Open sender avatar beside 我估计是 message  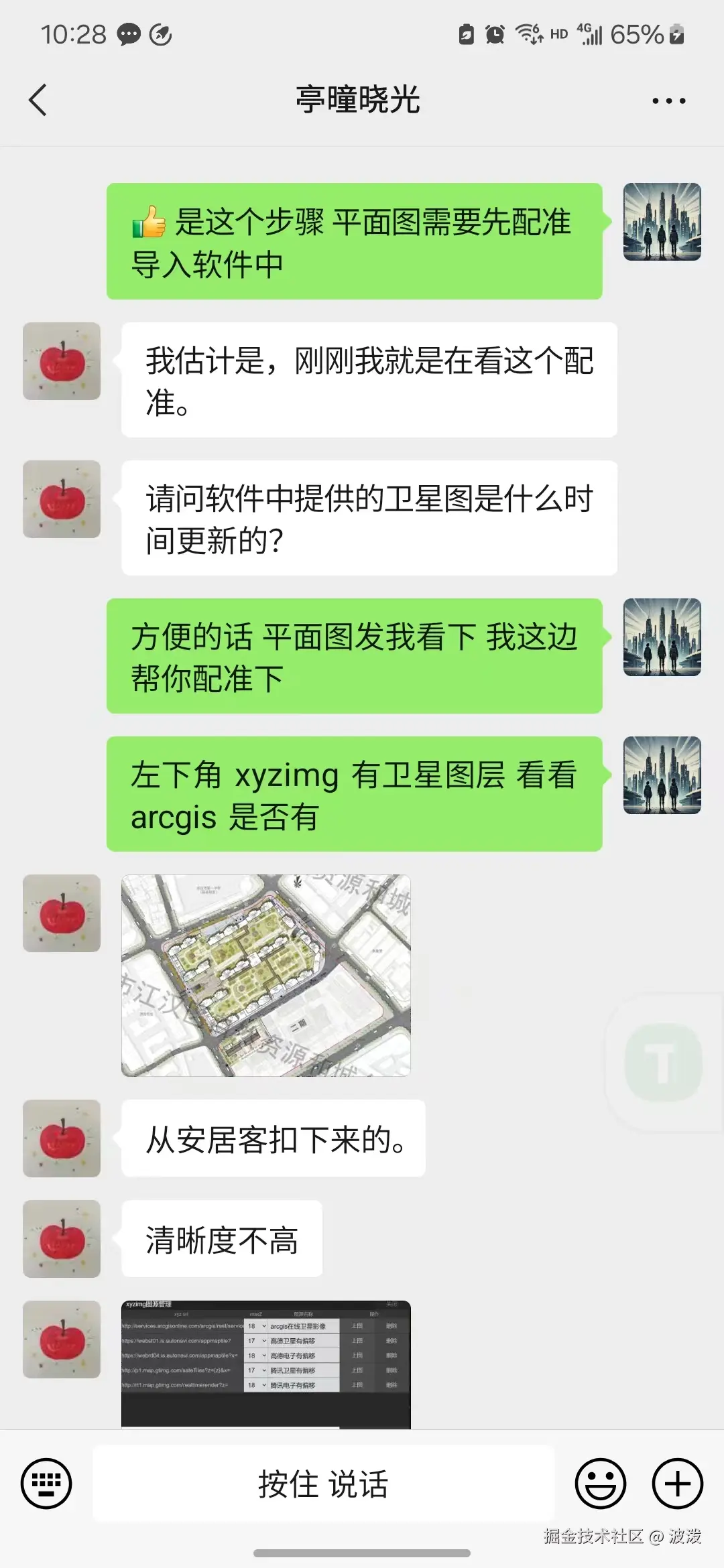(x=62, y=361)
